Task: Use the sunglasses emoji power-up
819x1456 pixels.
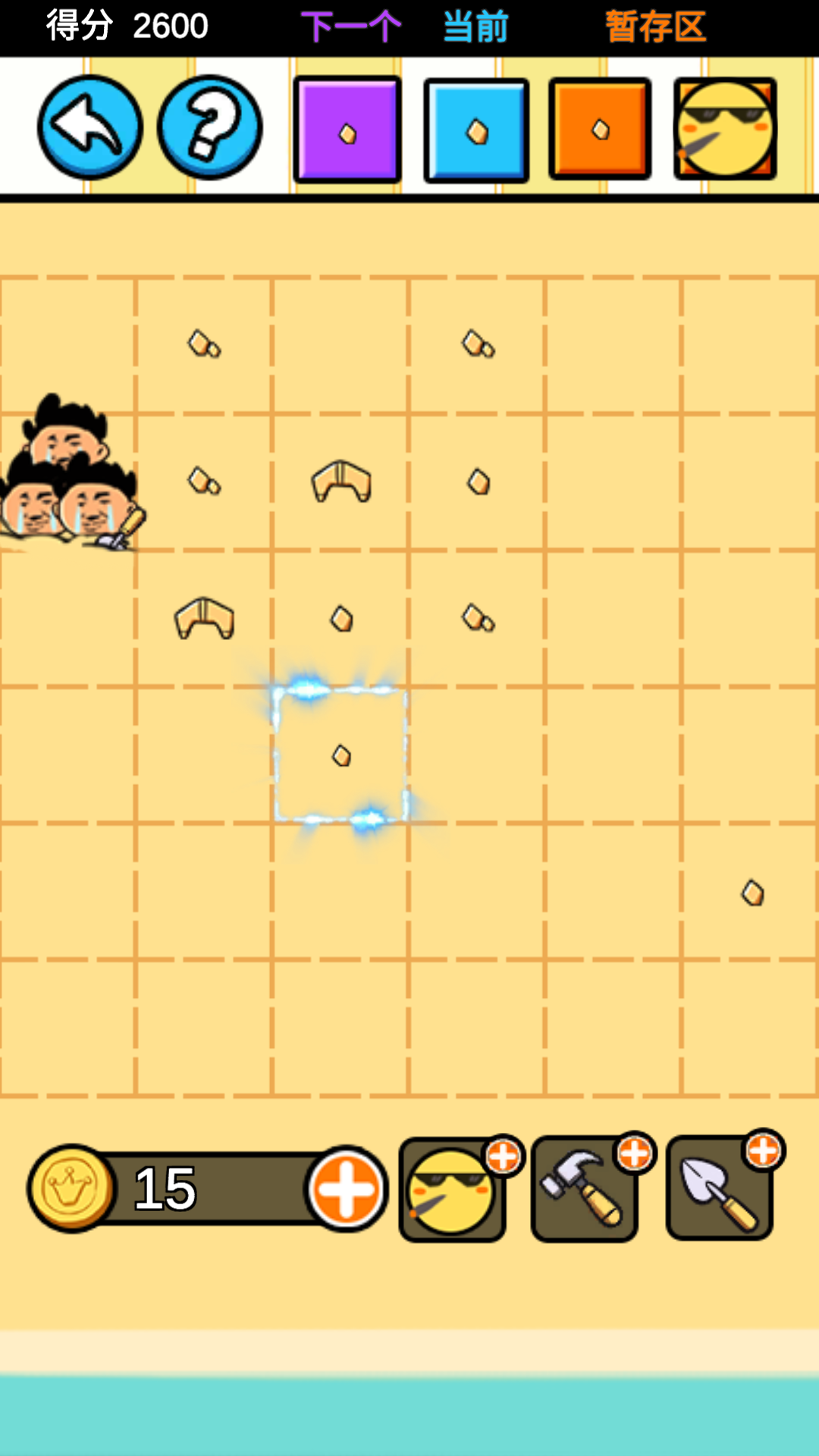Action: coord(452,1191)
